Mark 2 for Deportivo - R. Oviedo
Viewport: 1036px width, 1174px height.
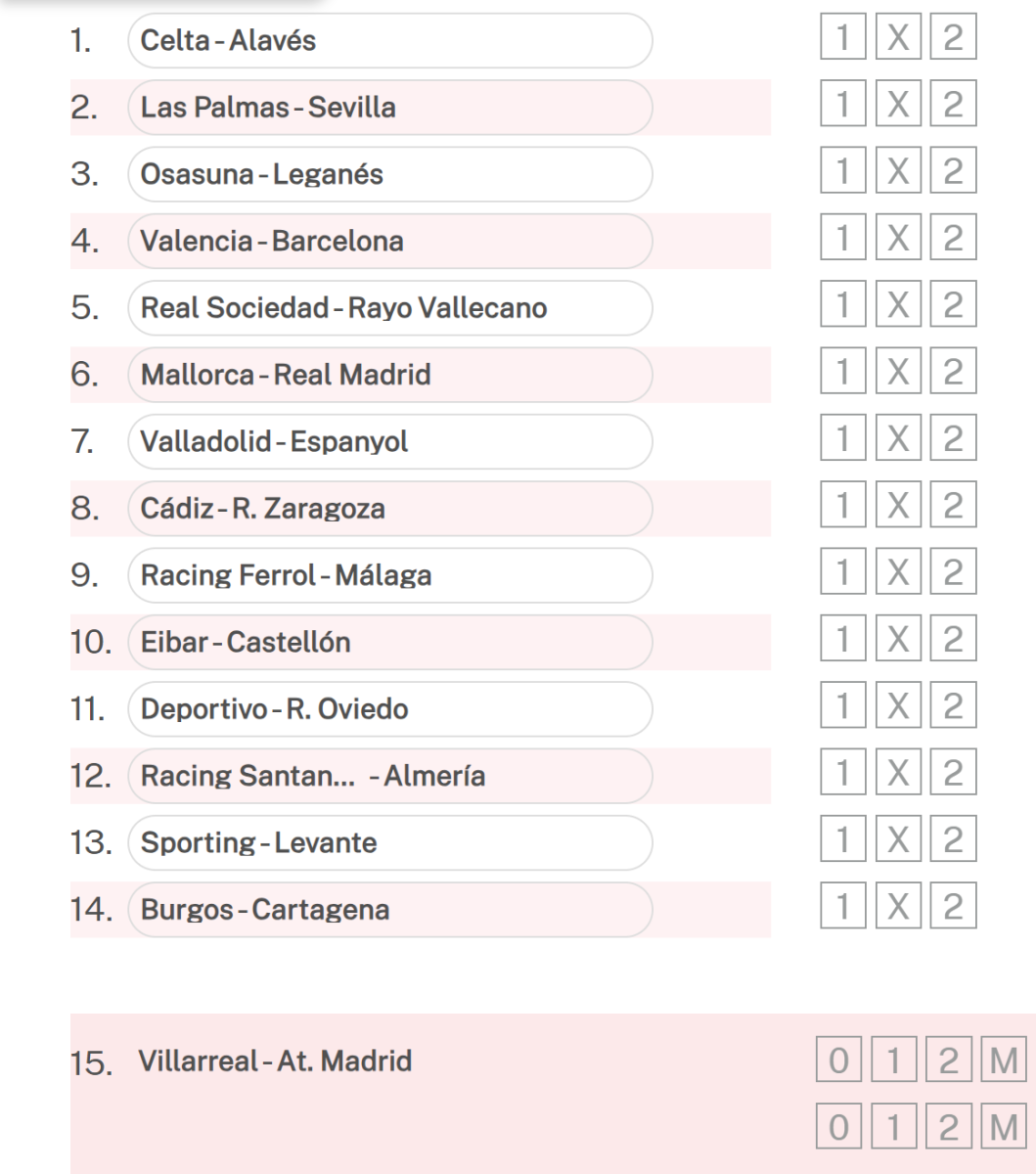pyautogui.click(x=953, y=707)
